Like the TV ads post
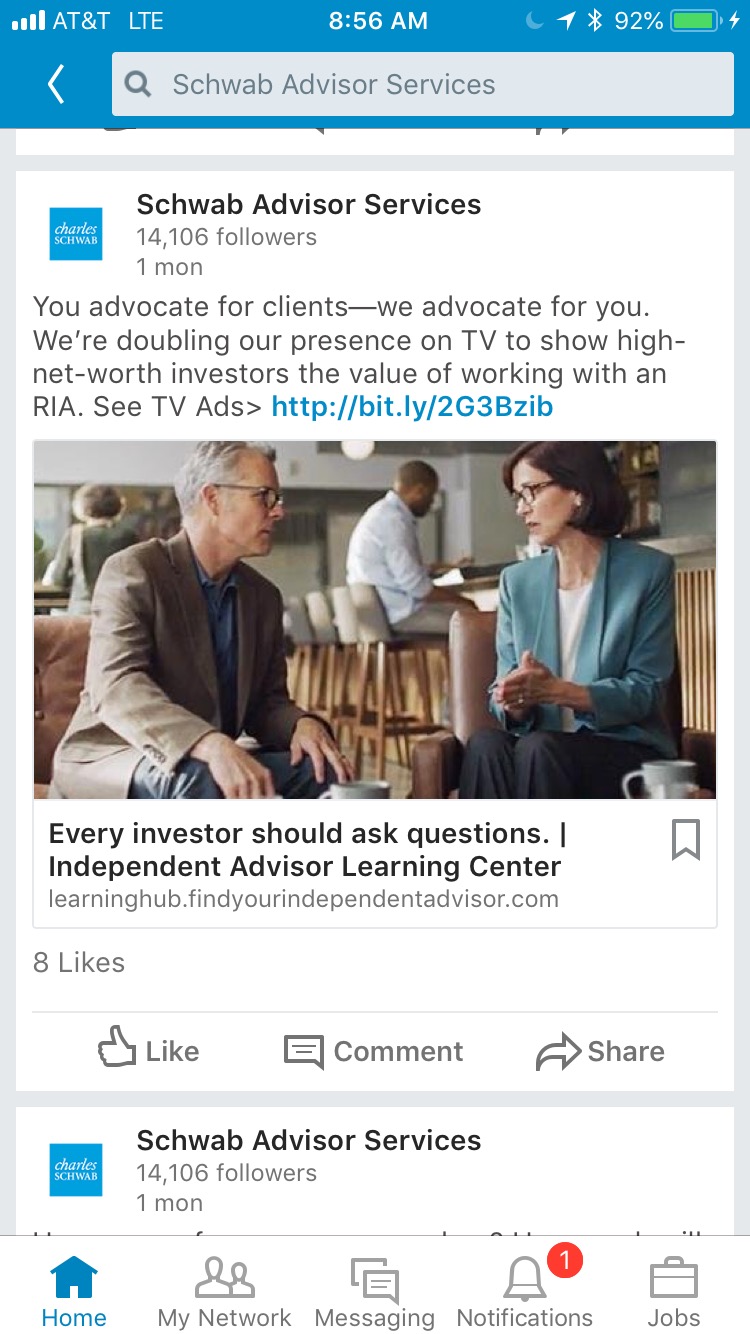The image size is (750, 1334). pyautogui.click(x=149, y=1051)
